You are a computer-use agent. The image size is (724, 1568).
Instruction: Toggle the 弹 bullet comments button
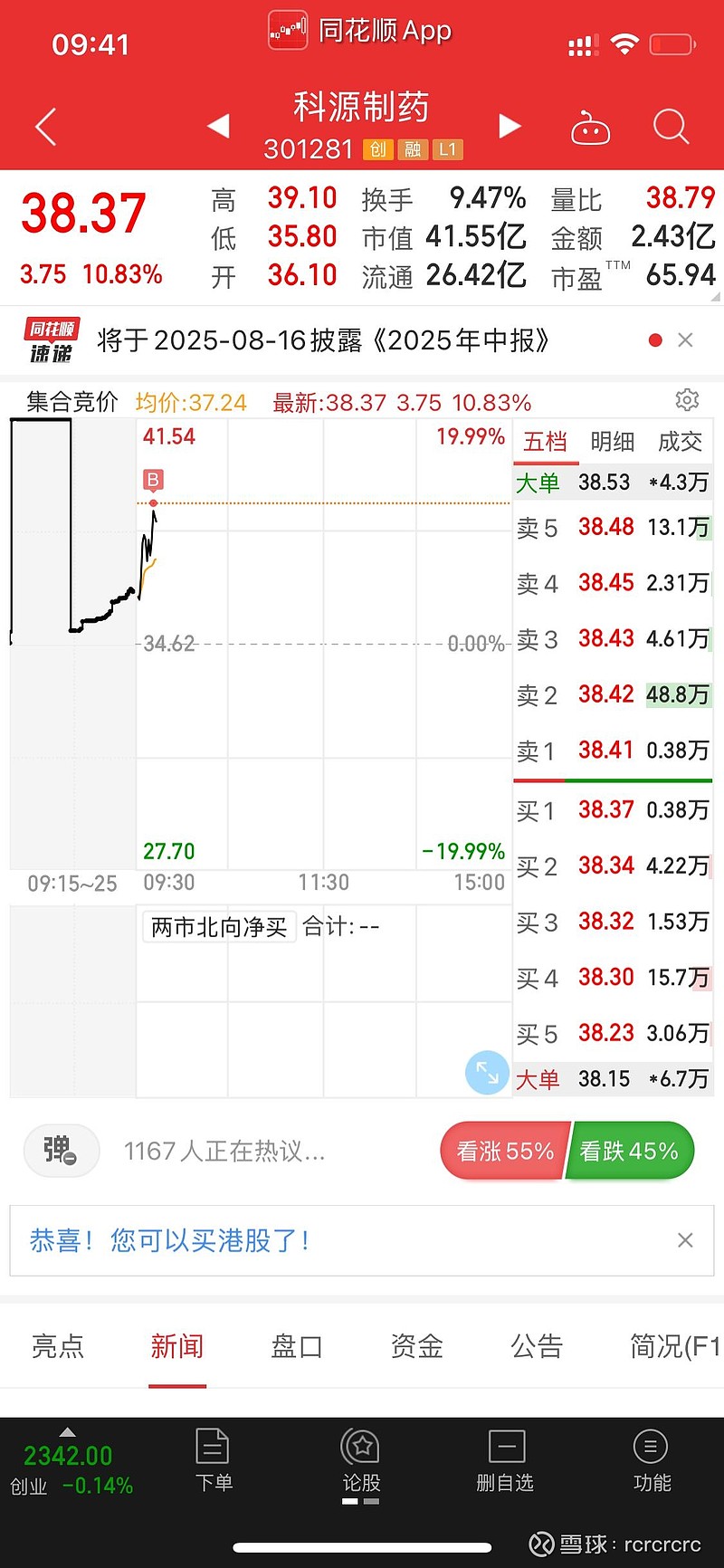(61, 1151)
